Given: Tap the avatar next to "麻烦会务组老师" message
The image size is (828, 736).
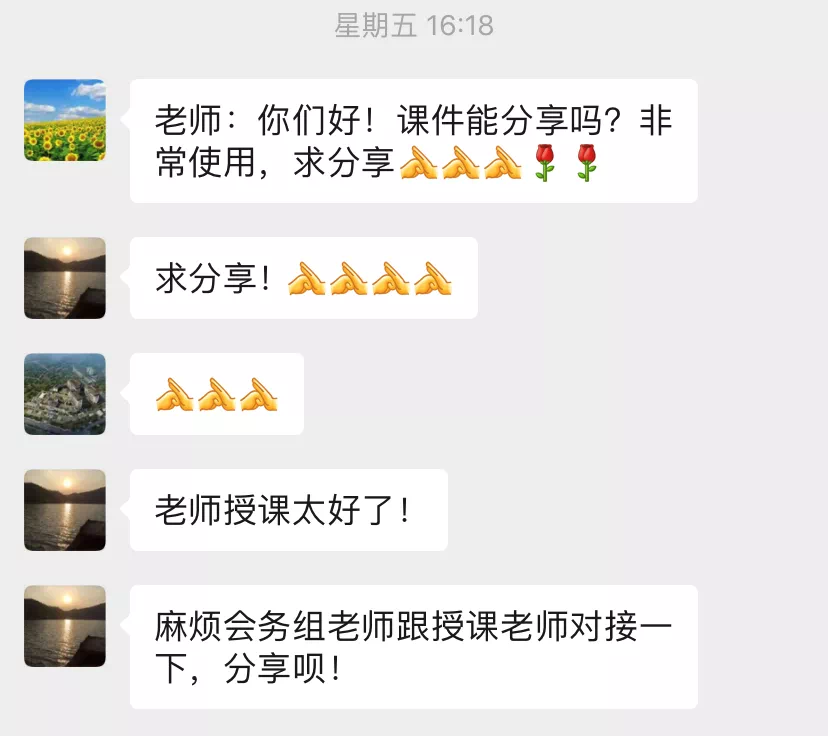Looking at the screenshot, I should click(65, 626).
